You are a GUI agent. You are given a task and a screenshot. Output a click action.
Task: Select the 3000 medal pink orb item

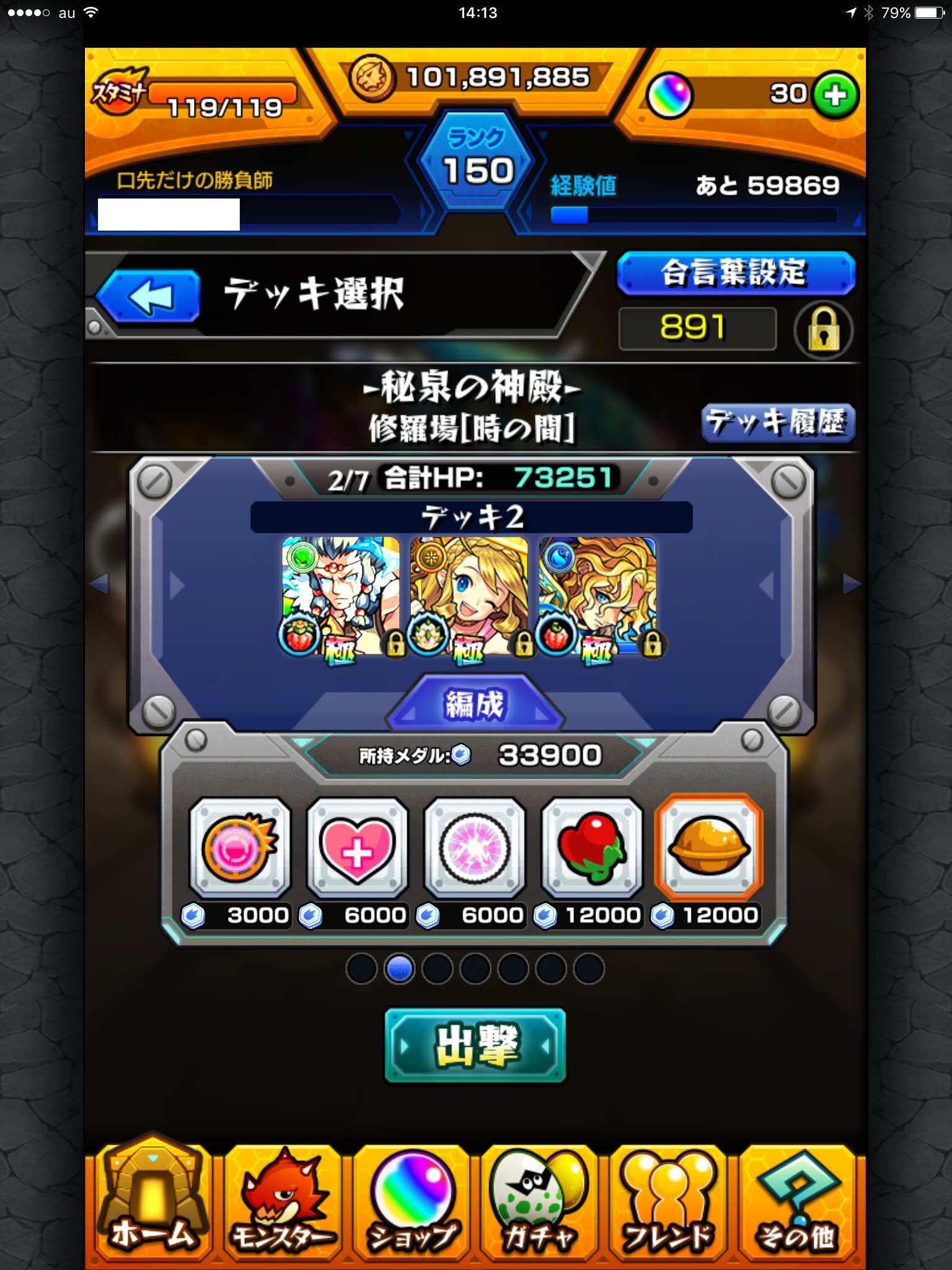point(240,848)
